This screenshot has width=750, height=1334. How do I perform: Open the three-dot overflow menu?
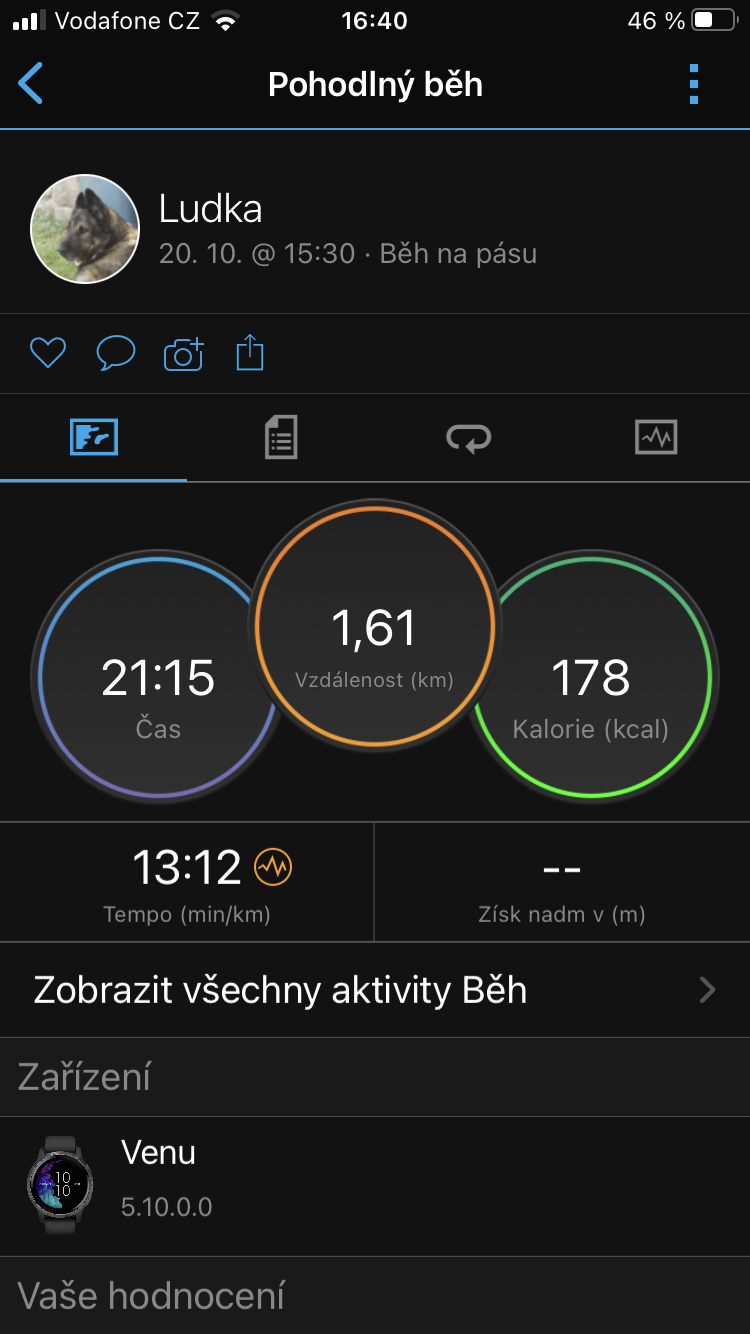pyautogui.click(x=694, y=84)
